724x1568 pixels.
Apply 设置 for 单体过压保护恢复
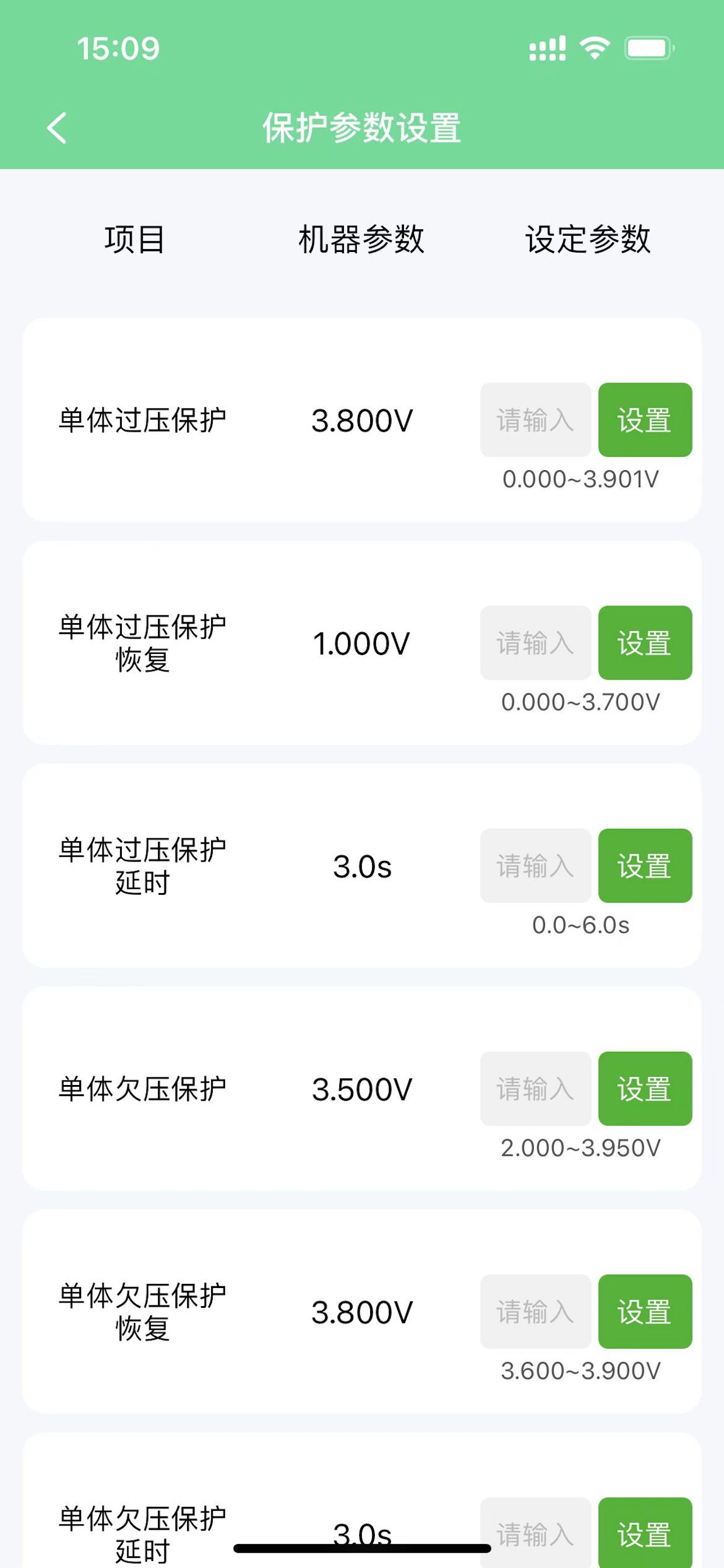tap(645, 642)
